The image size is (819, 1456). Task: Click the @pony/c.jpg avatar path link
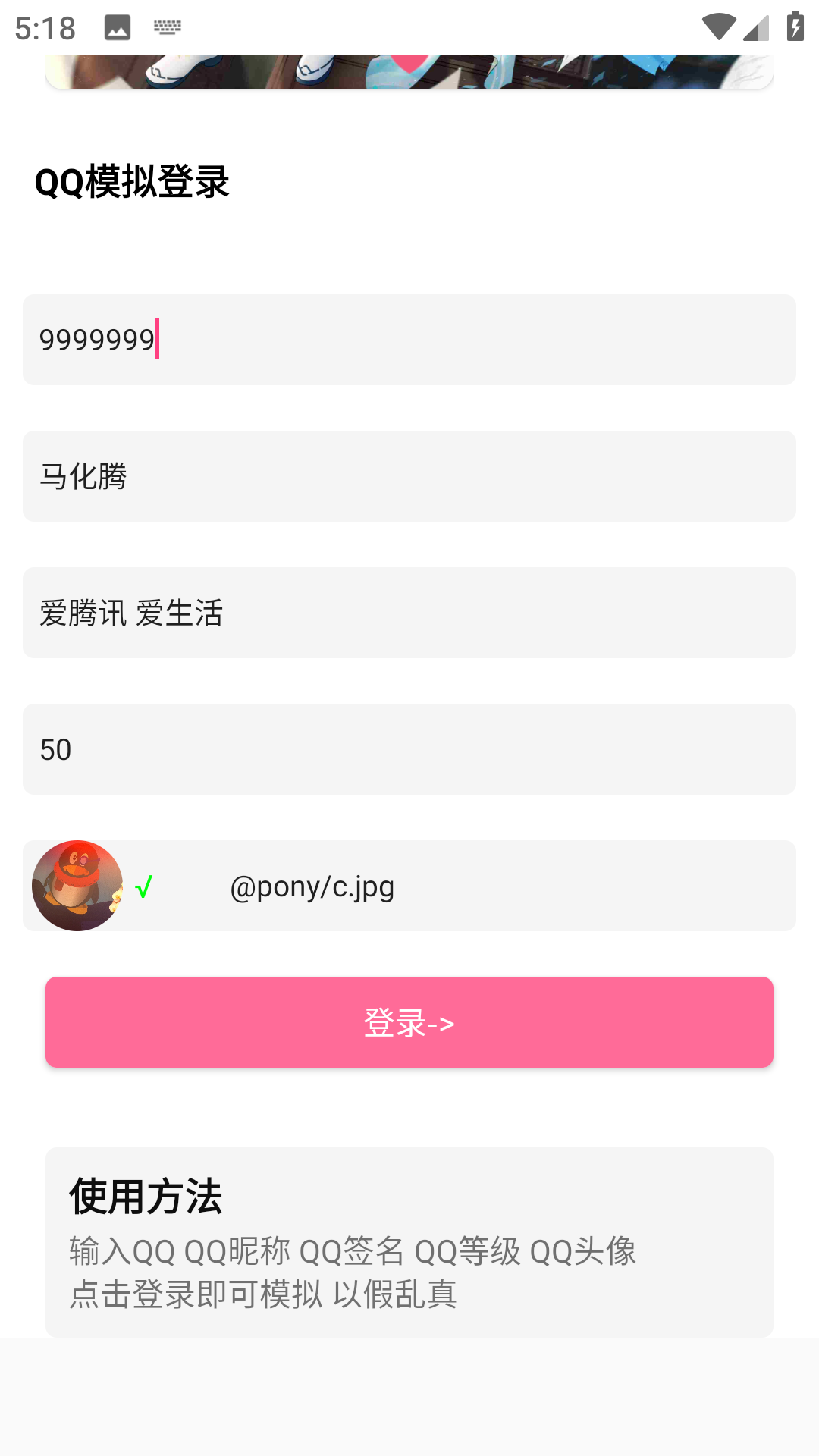click(x=311, y=886)
